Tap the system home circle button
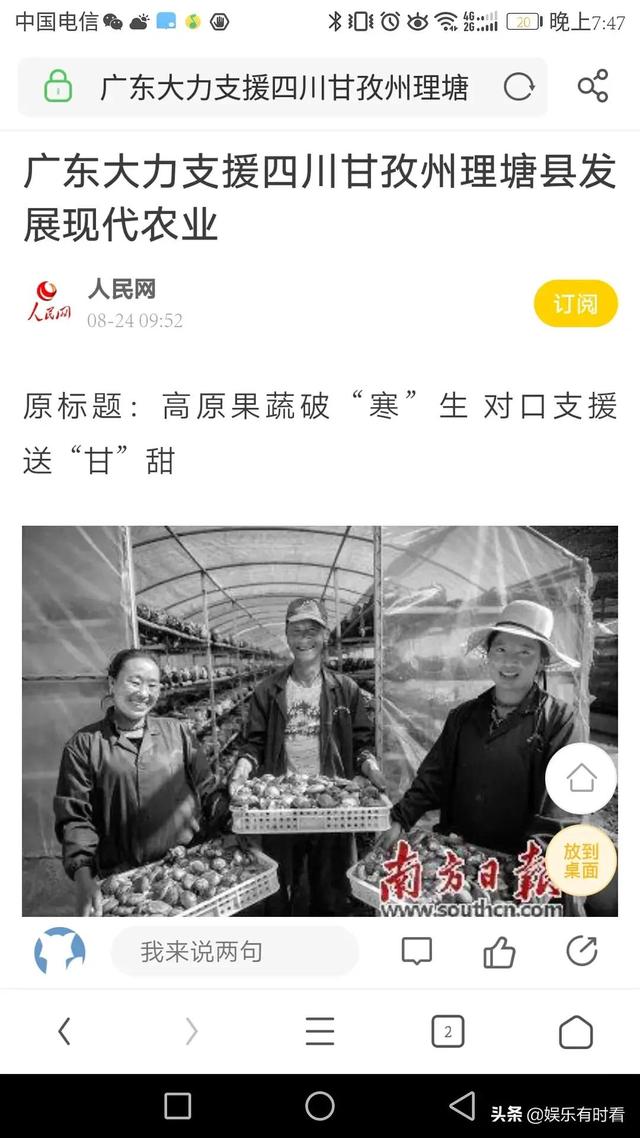640x1138 pixels. pyautogui.click(x=320, y=1106)
